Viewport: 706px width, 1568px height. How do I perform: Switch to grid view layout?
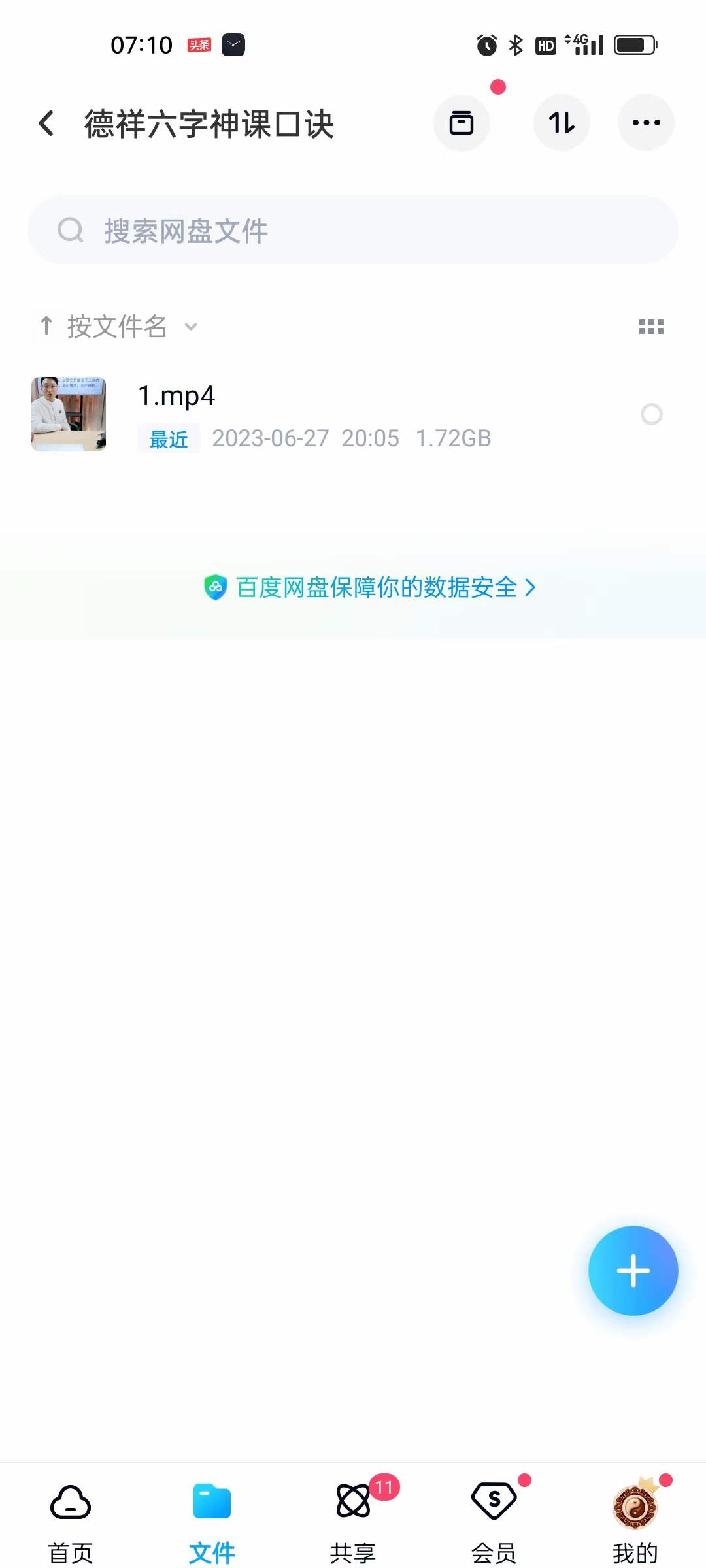(652, 327)
